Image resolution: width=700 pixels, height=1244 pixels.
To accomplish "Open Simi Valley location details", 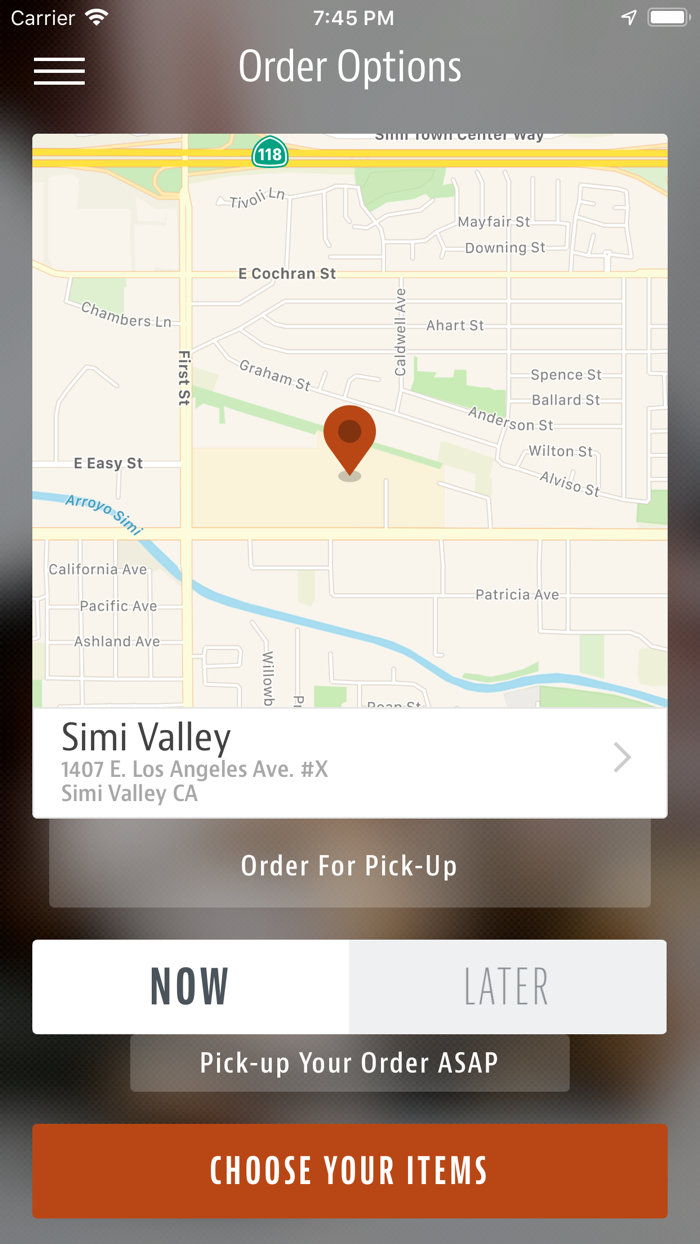I will 349,763.
